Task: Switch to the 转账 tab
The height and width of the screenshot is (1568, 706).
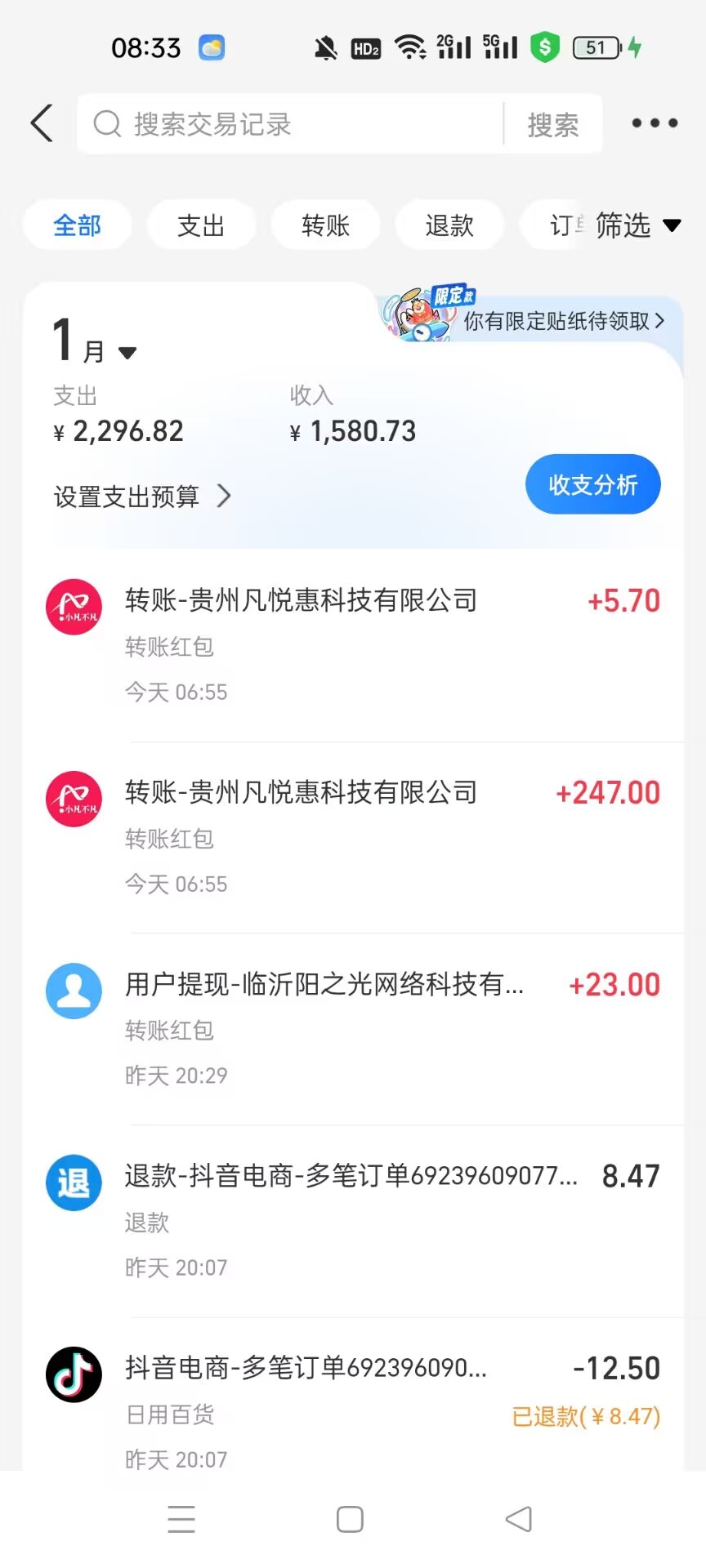Action: coord(325,225)
